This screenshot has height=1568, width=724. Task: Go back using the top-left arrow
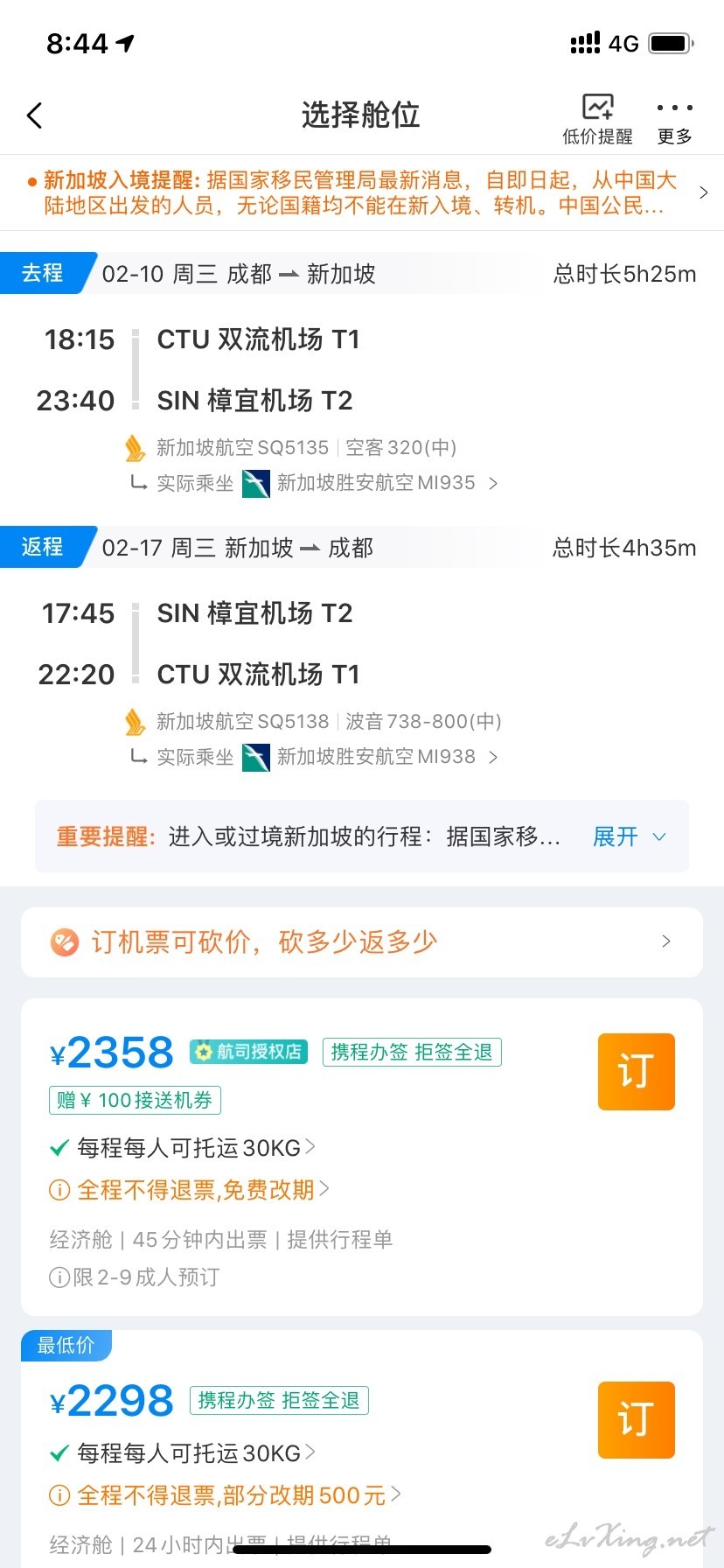(35, 115)
